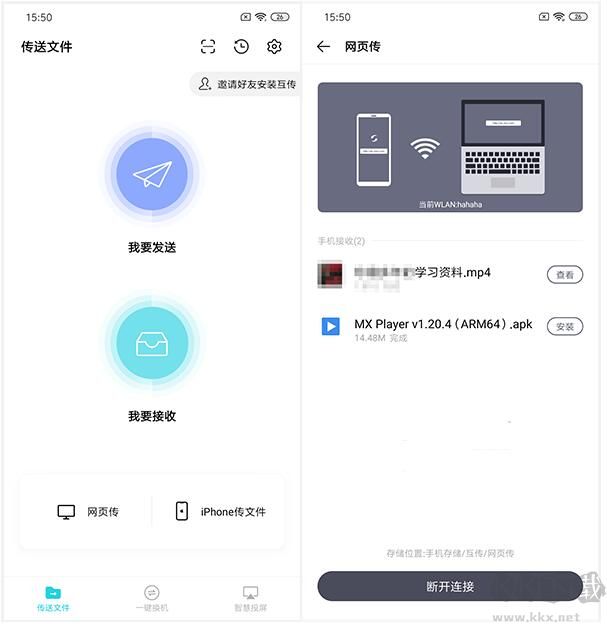Open the transfer history clock icon
607x624 pixels.
pos(241,47)
